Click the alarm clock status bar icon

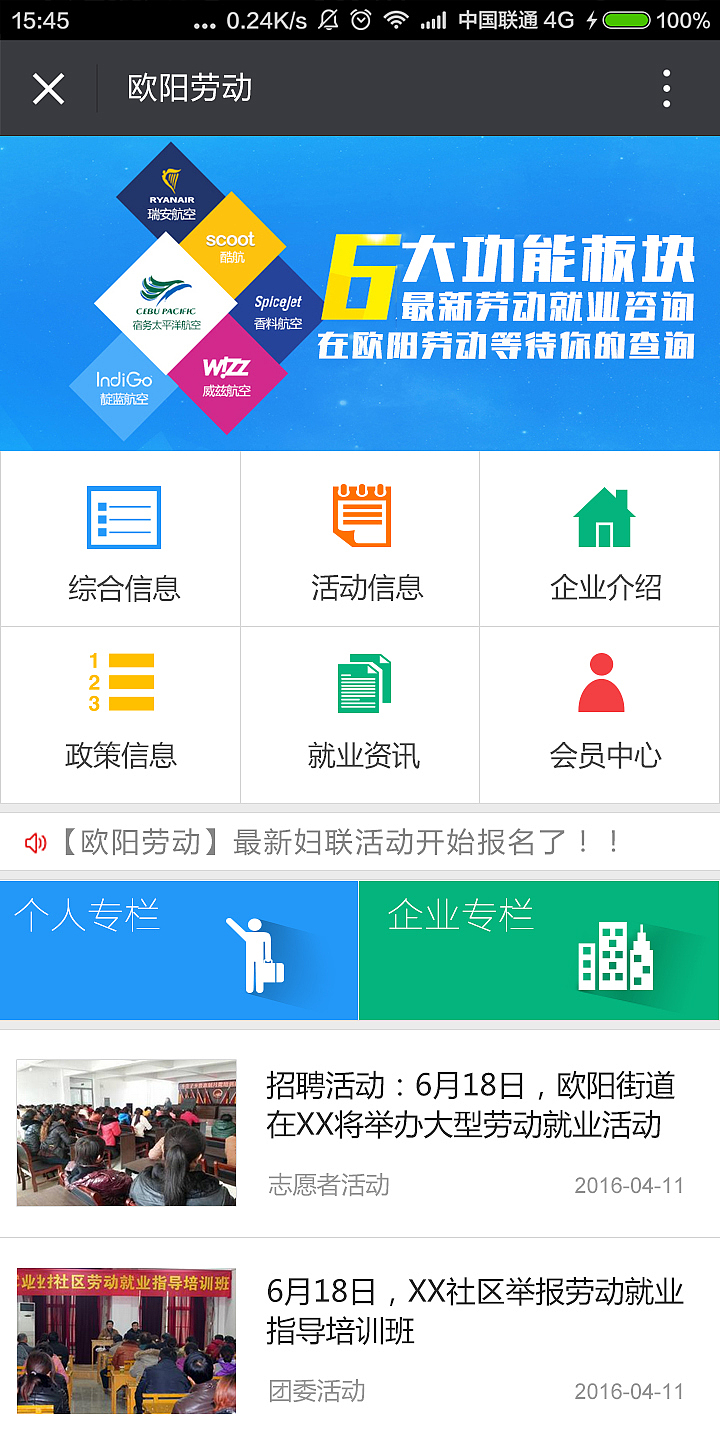pyautogui.click(x=360, y=18)
